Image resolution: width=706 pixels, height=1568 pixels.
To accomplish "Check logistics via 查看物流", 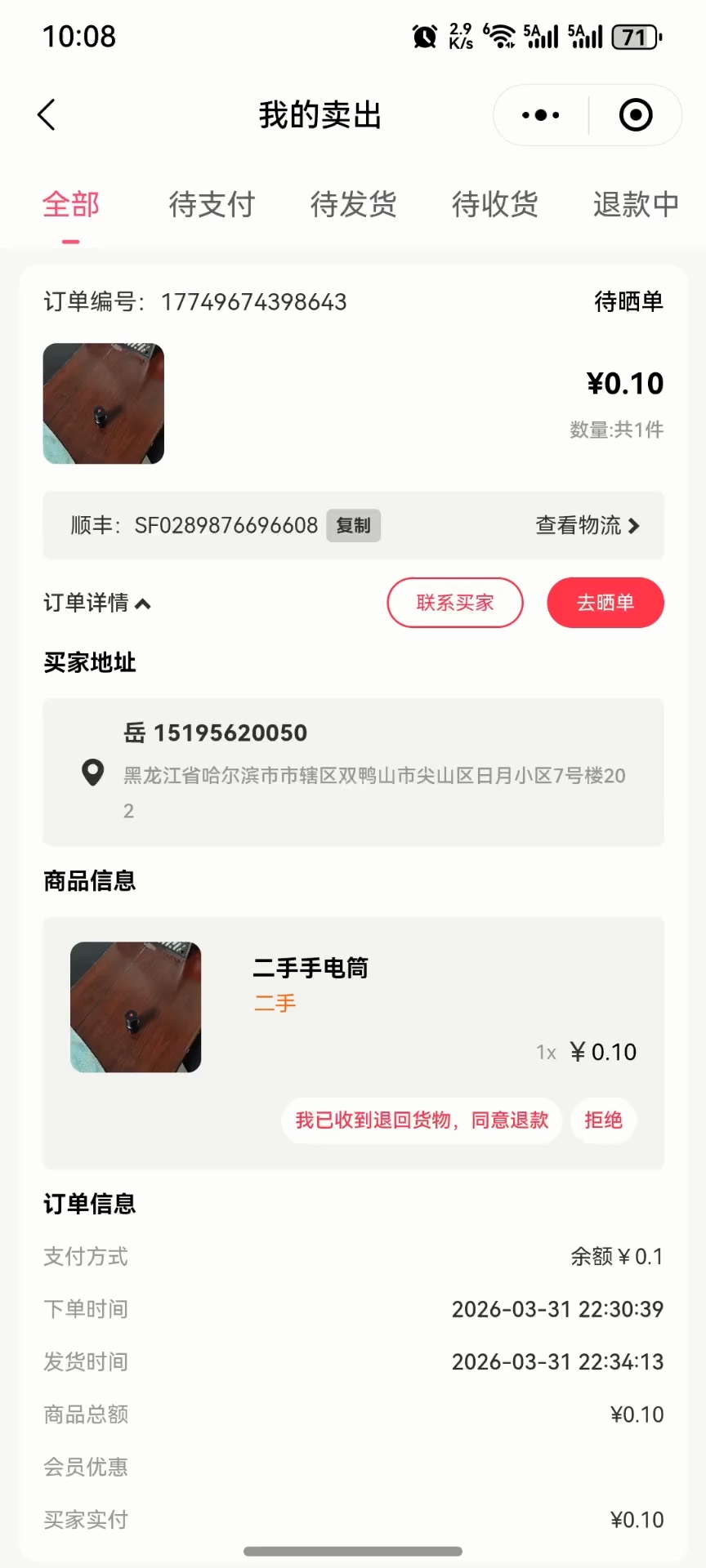I will [587, 526].
